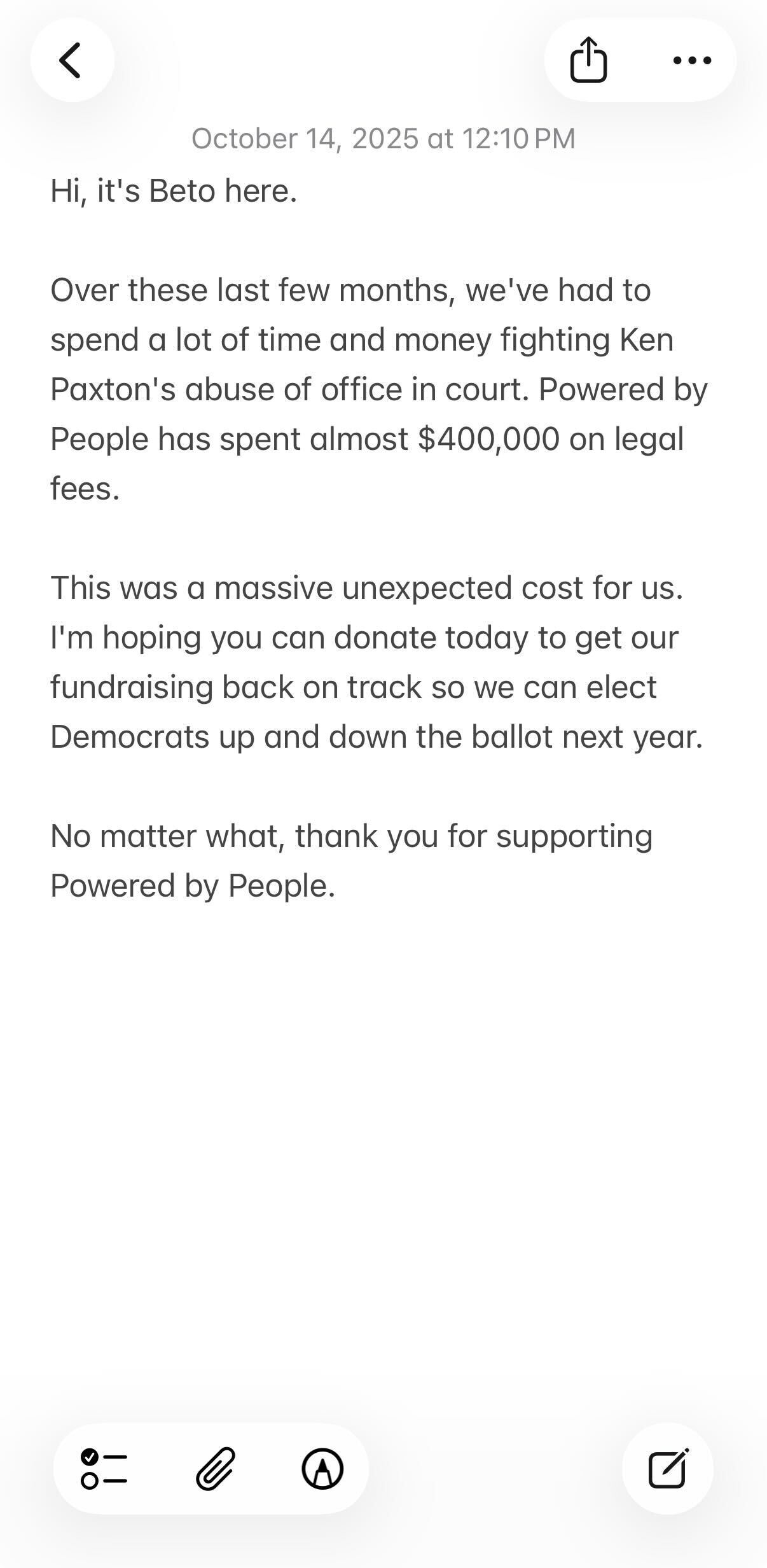The image size is (767, 1568).
Task: Attach a file with the paperclip
Action: (x=216, y=1469)
